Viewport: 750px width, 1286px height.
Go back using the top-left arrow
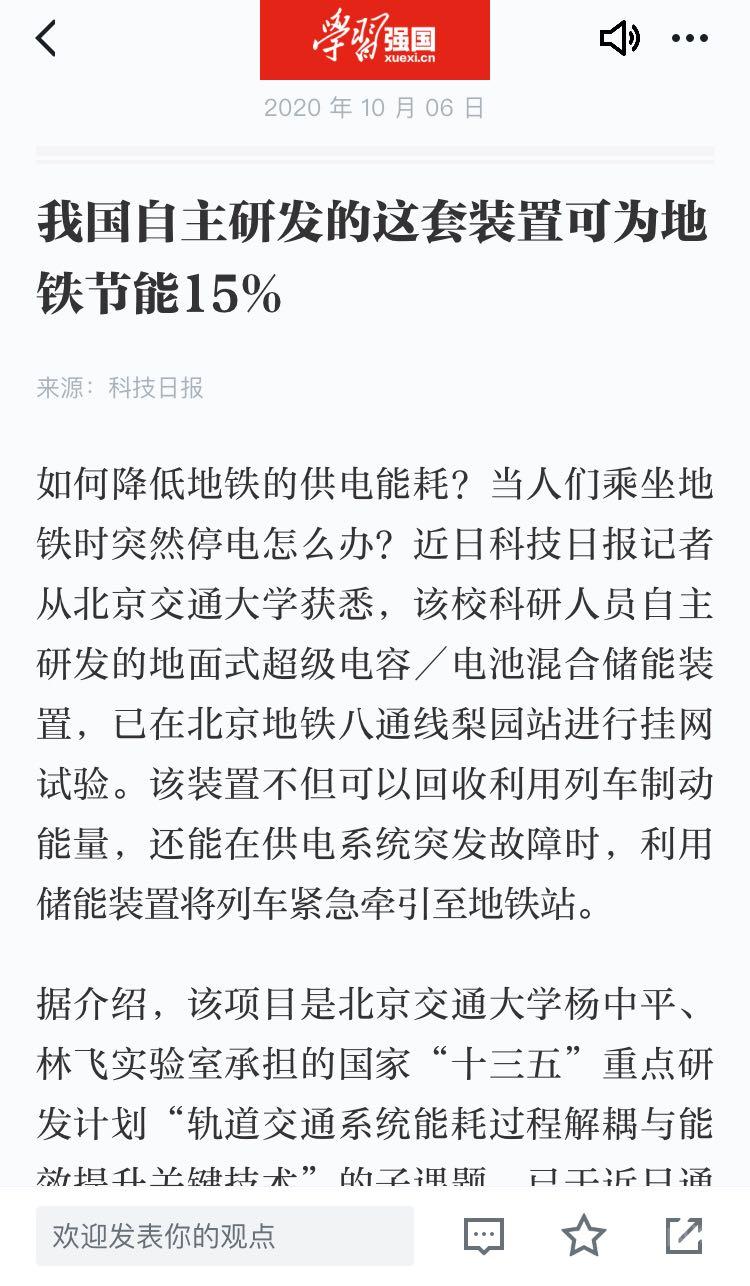click(46, 39)
